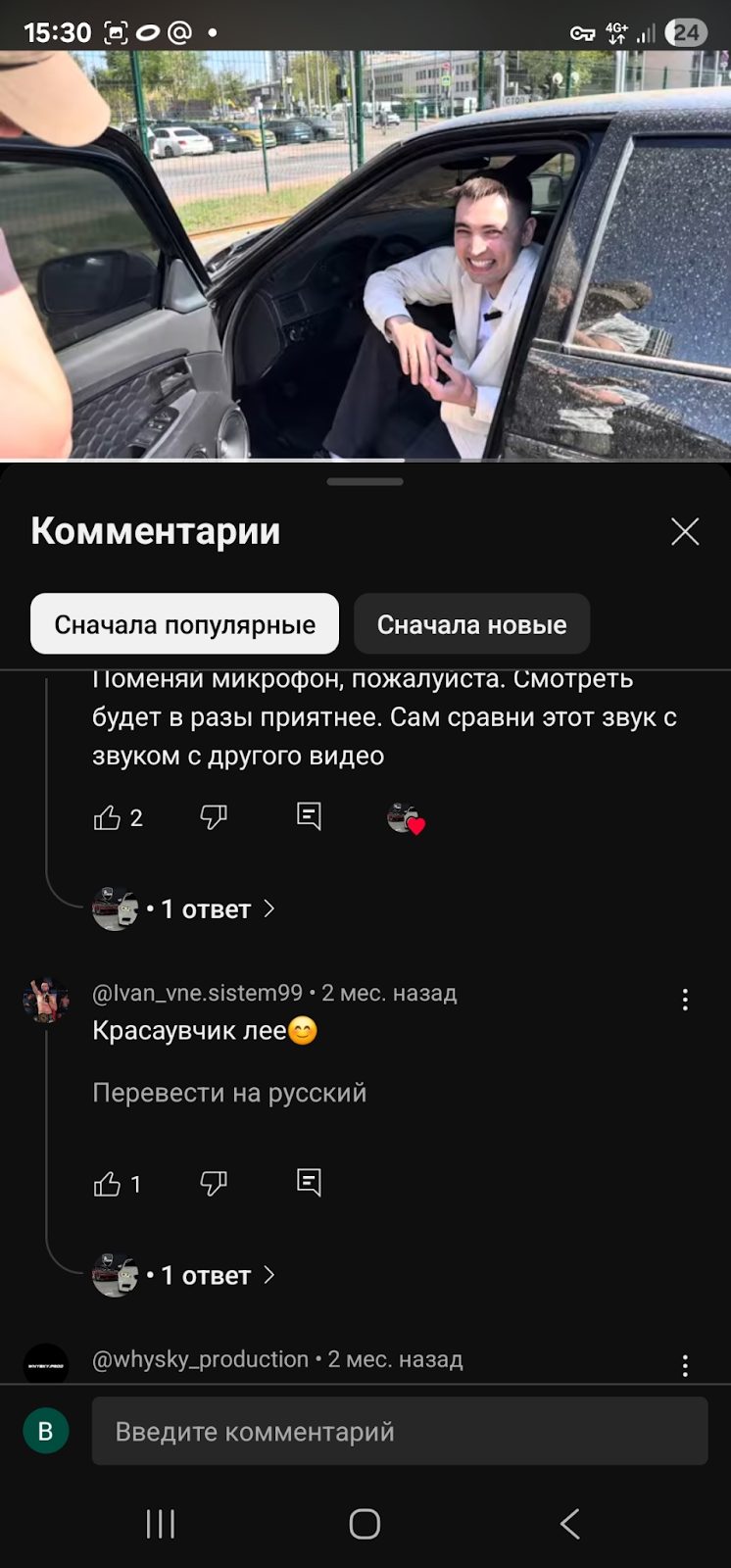Select the 'Сначала популярные' sort chip

pyautogui.click(x=184, y=624)
